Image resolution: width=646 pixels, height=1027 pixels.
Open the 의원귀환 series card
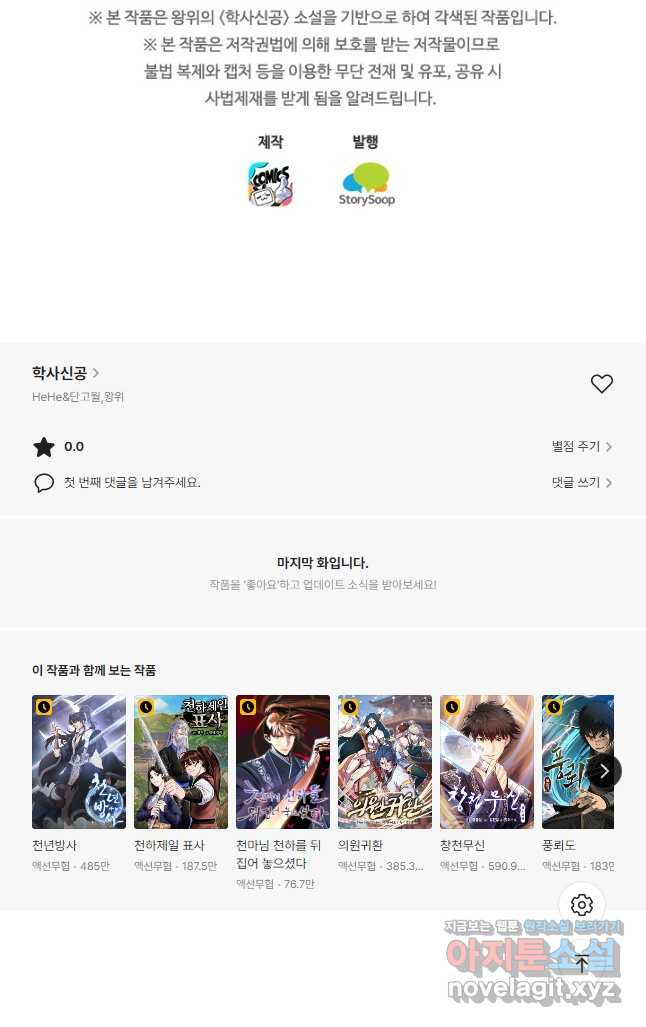(x=385, y=762)
